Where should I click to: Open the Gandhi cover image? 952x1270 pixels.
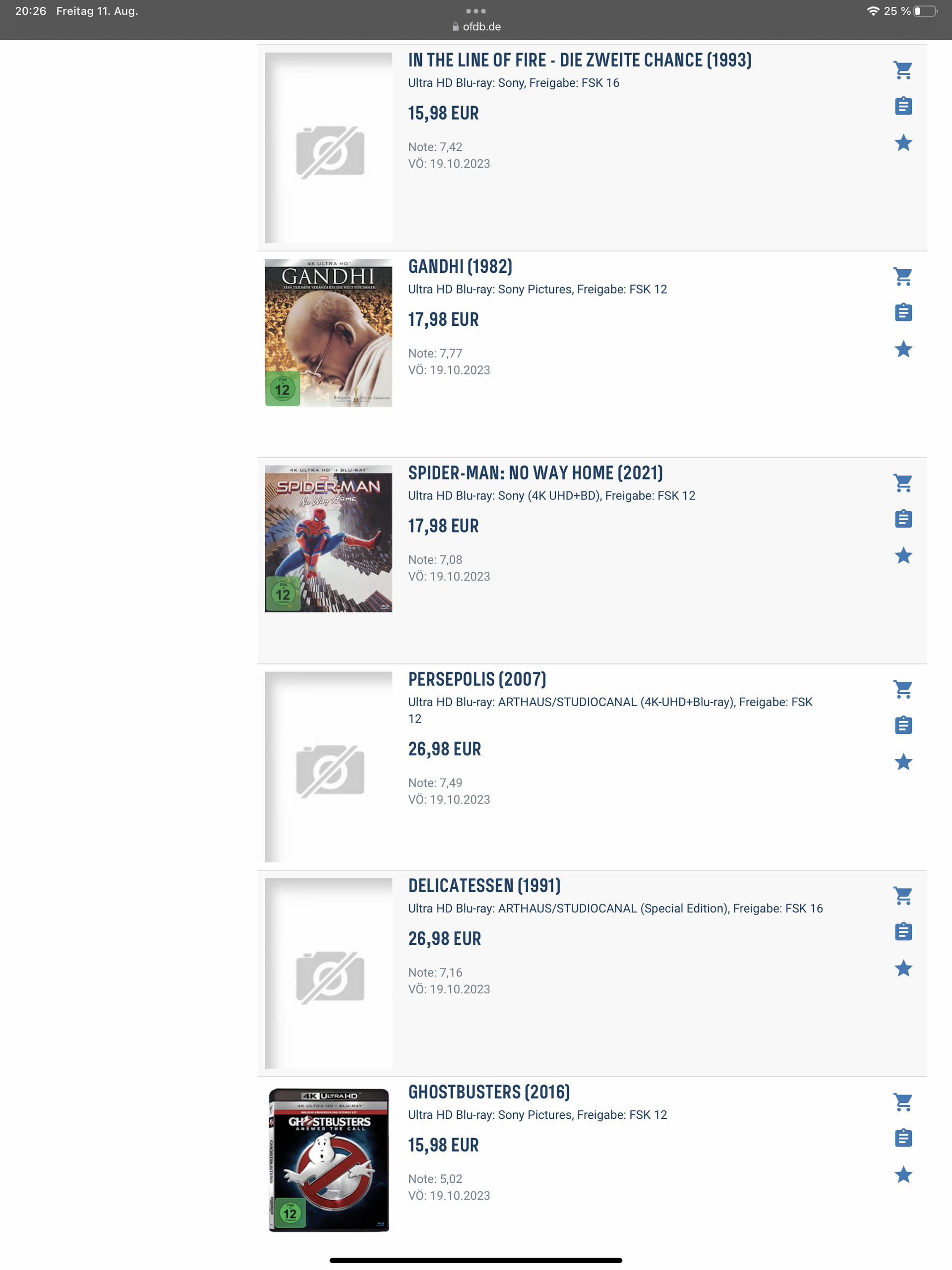pyautogui.click(x=328, y=333)
